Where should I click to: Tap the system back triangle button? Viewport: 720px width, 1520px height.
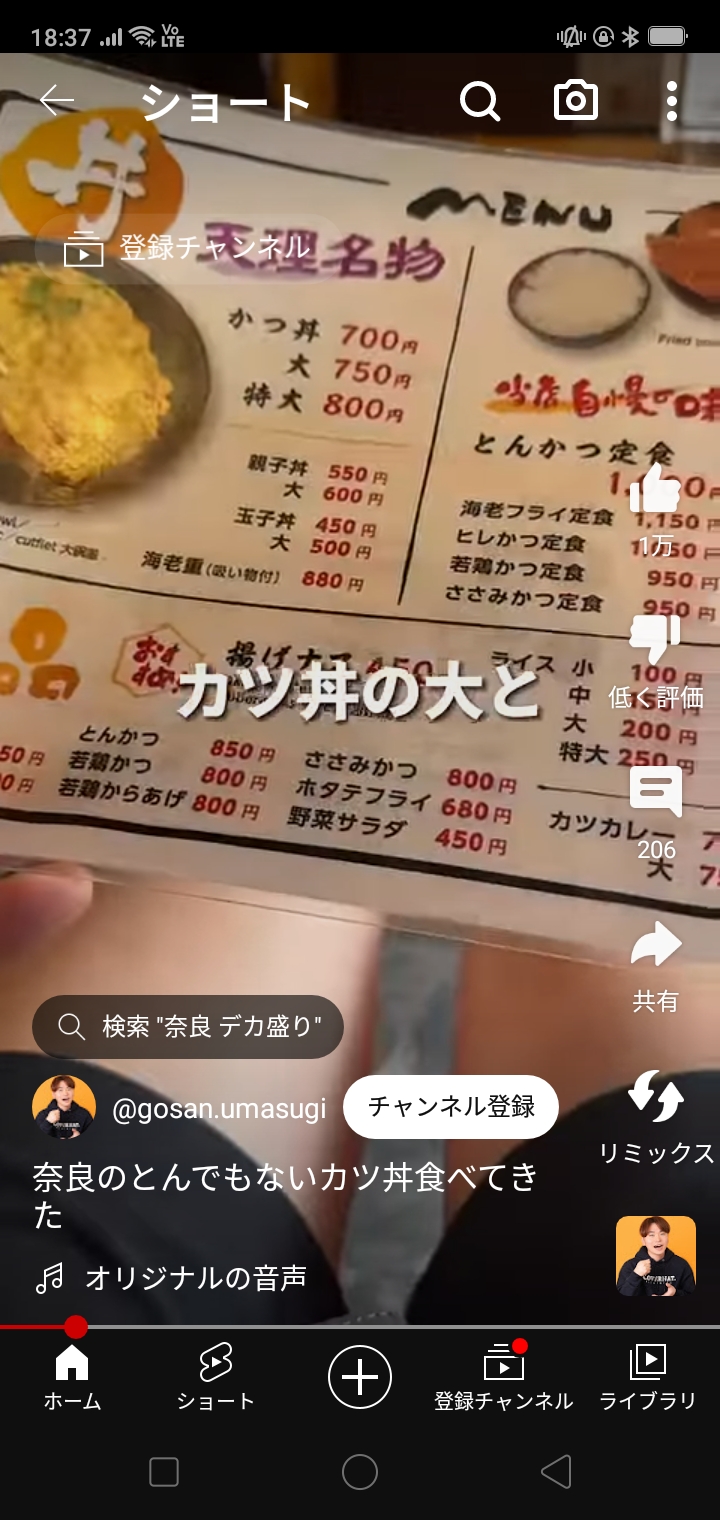coord(556,1471)
